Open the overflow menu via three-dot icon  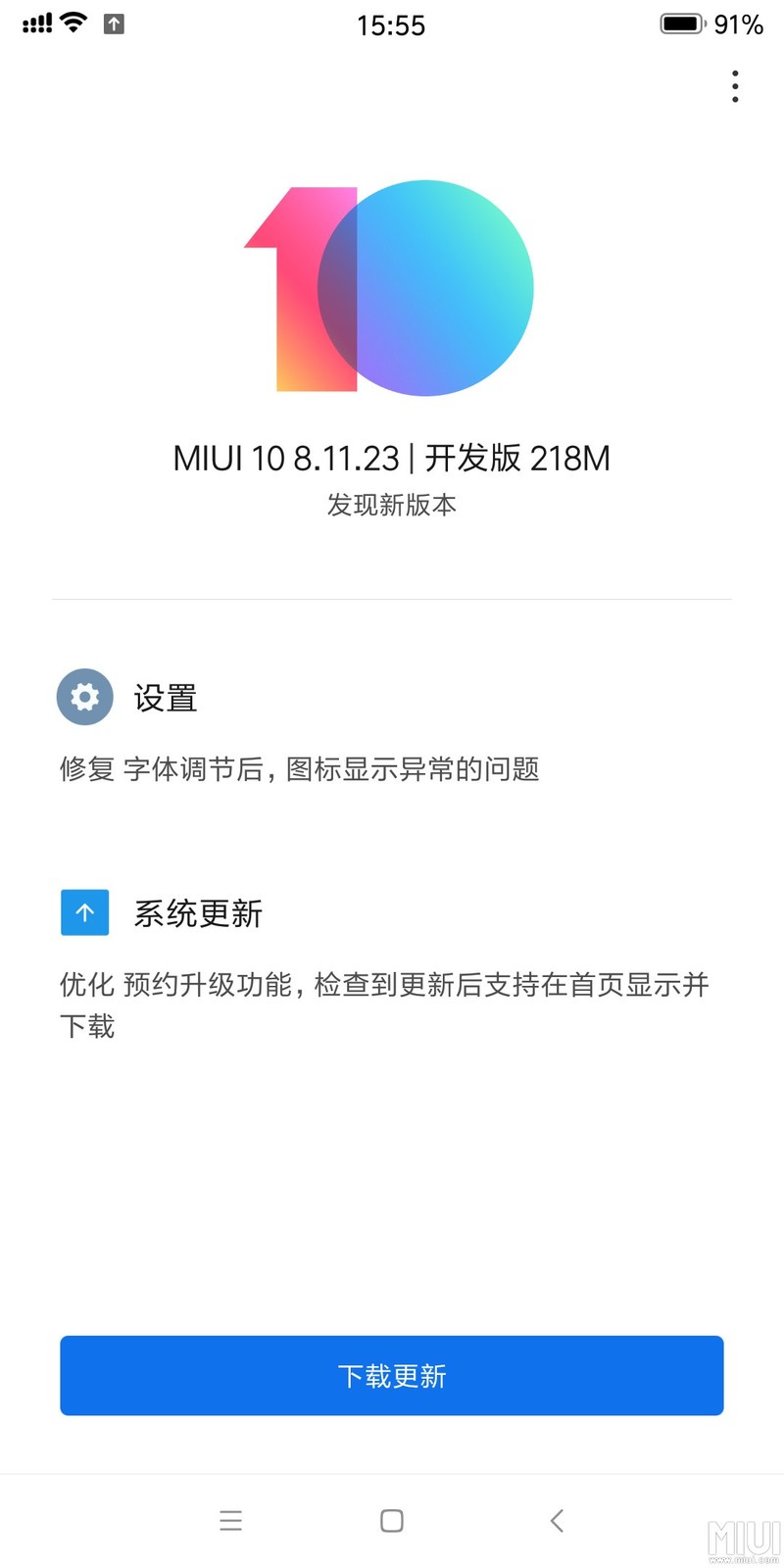click(734, 86)
